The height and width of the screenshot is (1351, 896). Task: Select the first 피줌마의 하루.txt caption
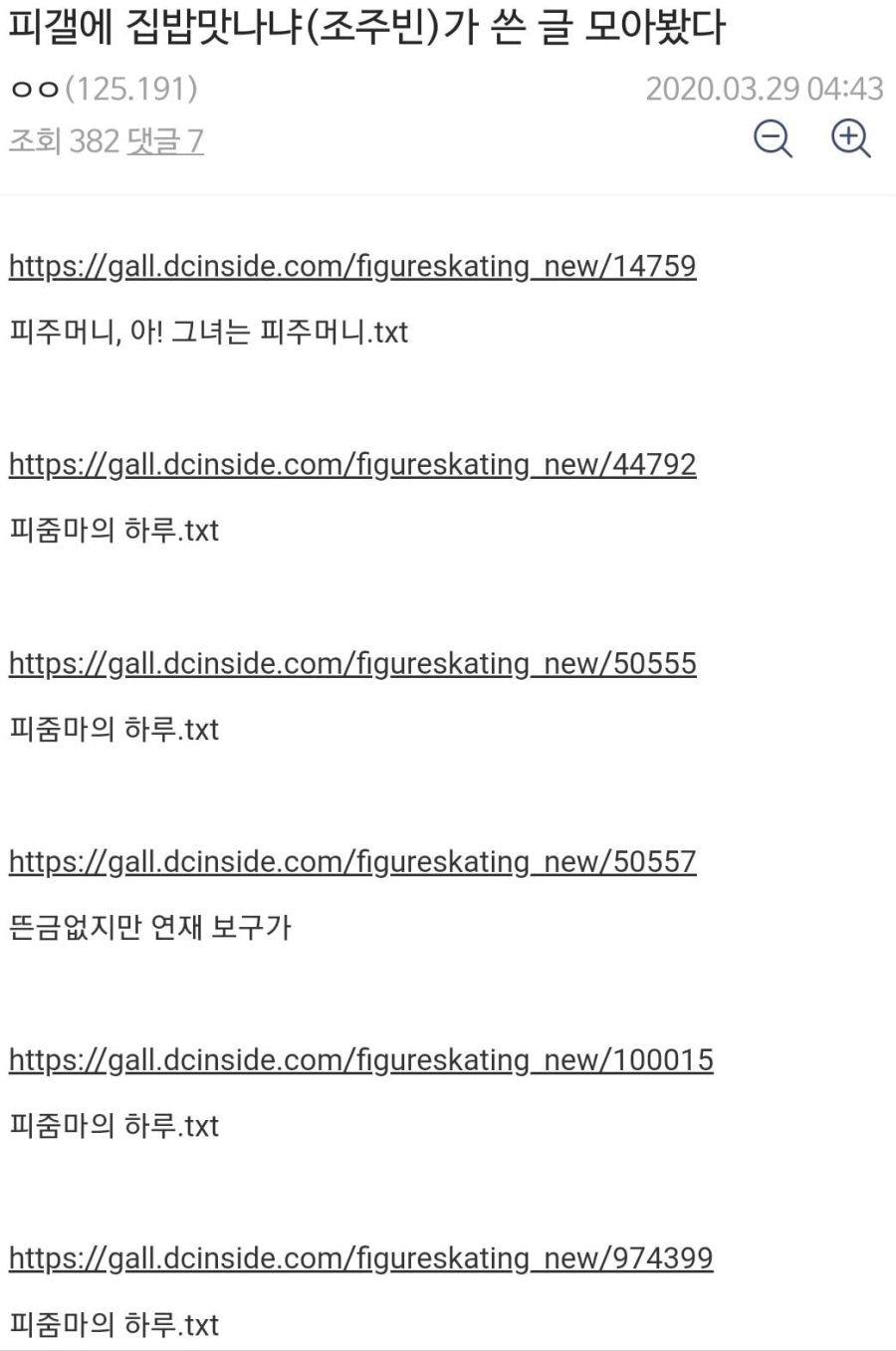point(114,532)
